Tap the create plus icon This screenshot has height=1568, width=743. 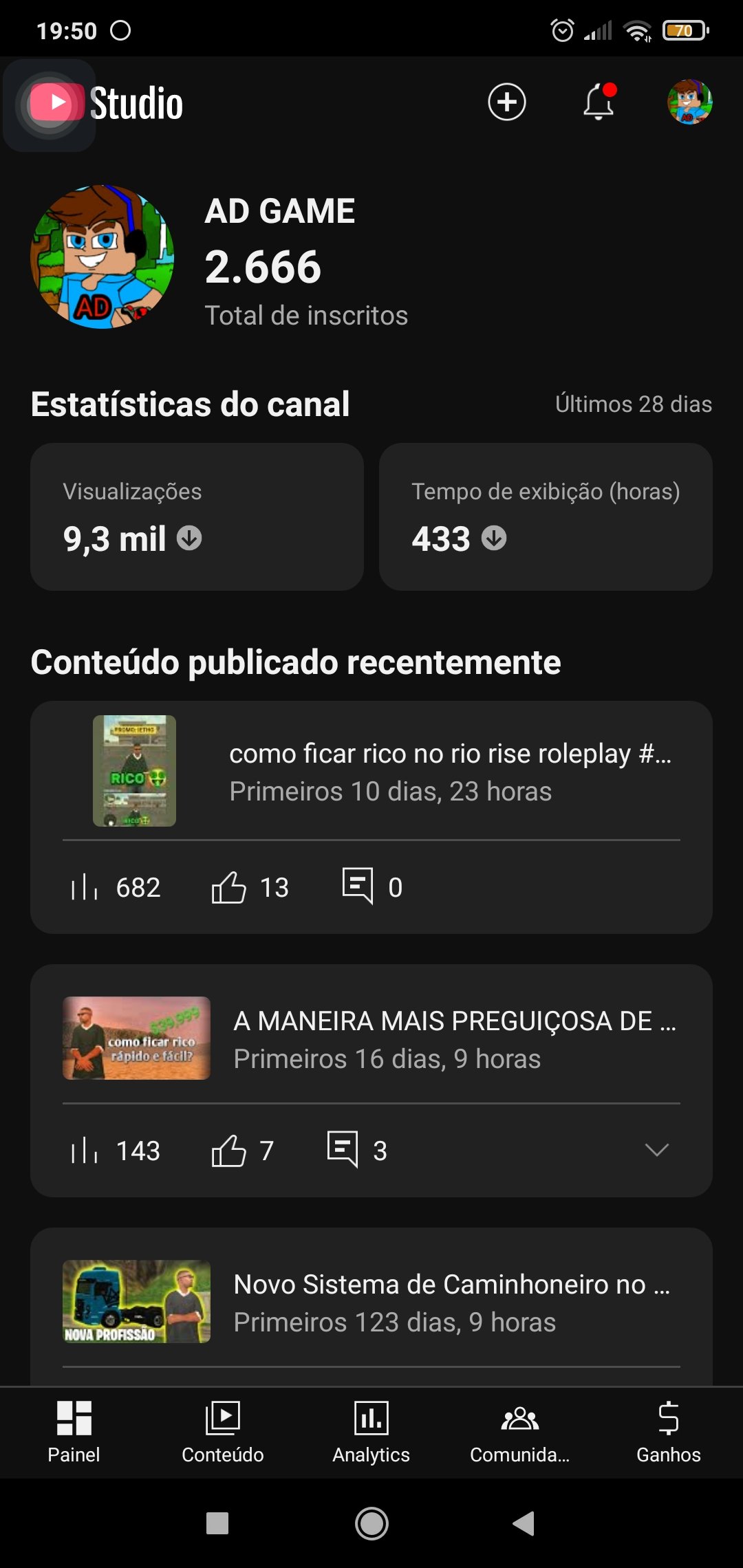click(506, 102)
